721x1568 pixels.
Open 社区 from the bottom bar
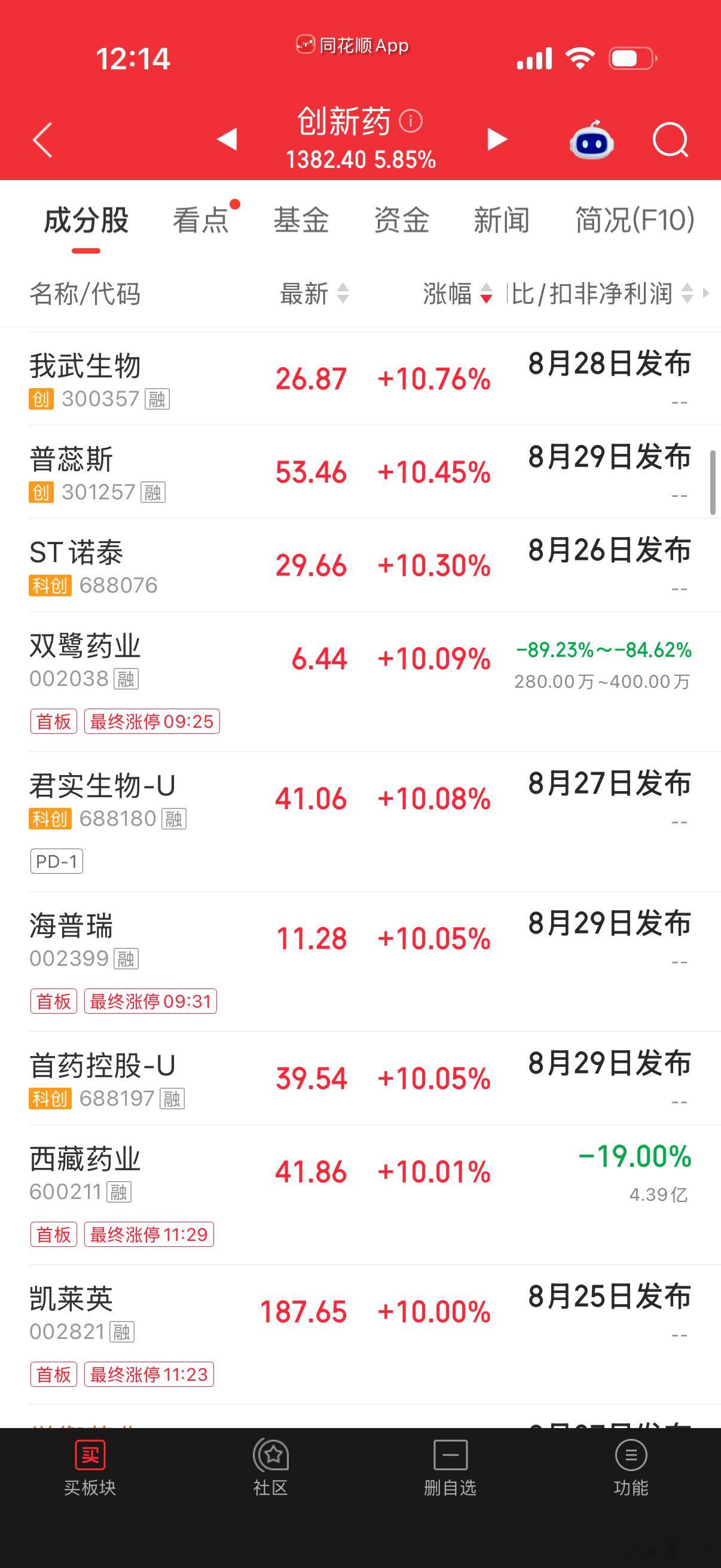click(270, 1468)
